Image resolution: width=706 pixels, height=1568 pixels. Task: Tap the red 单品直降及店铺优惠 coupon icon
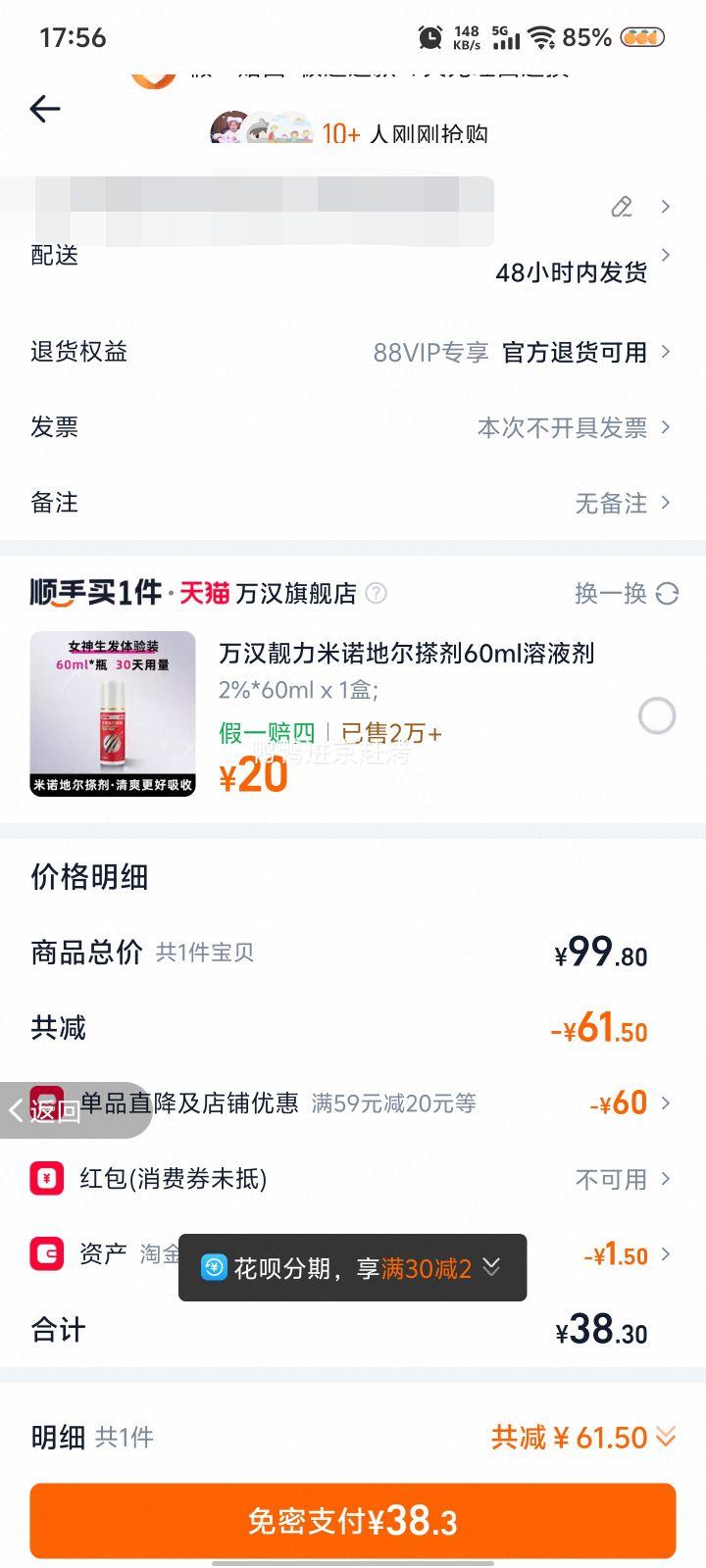[x=46, y=1102]
